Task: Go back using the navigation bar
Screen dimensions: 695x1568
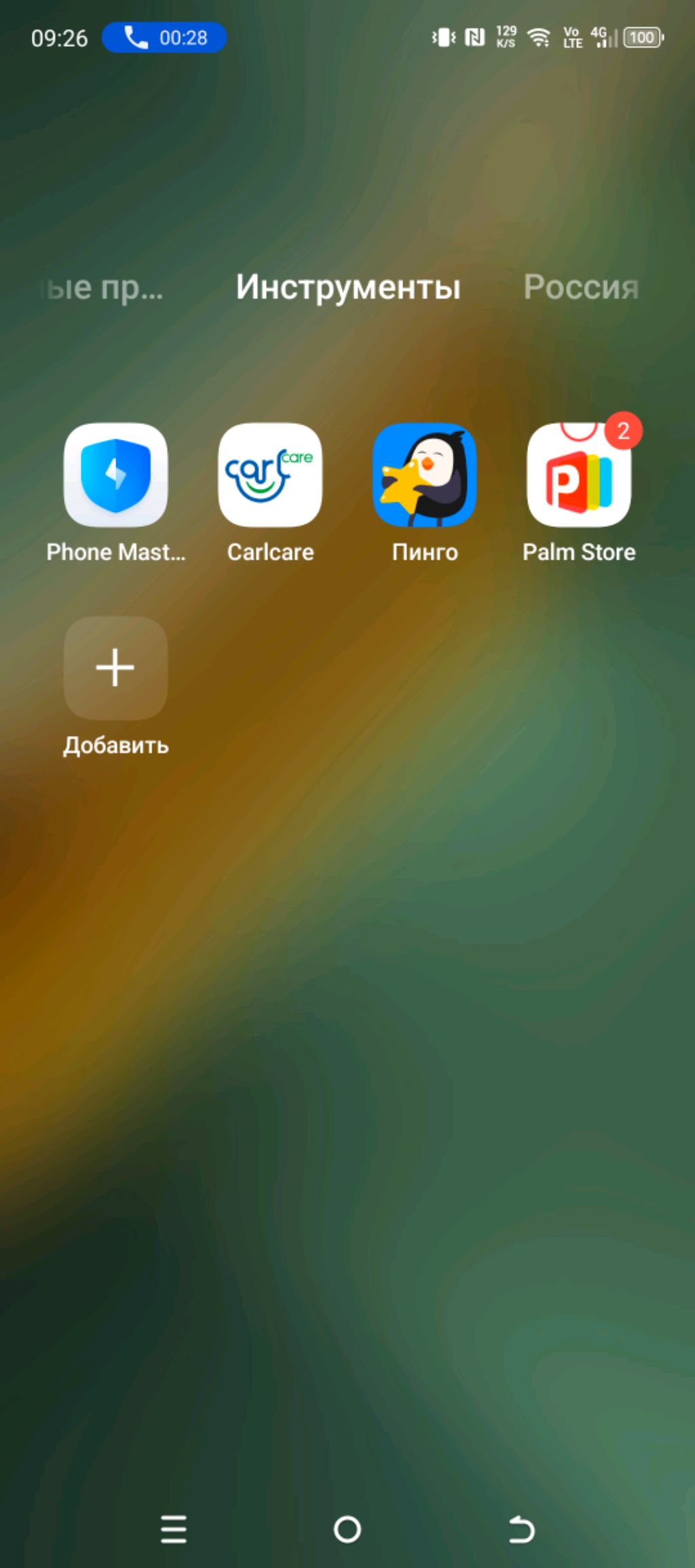Action: [x=521, y=1529]
